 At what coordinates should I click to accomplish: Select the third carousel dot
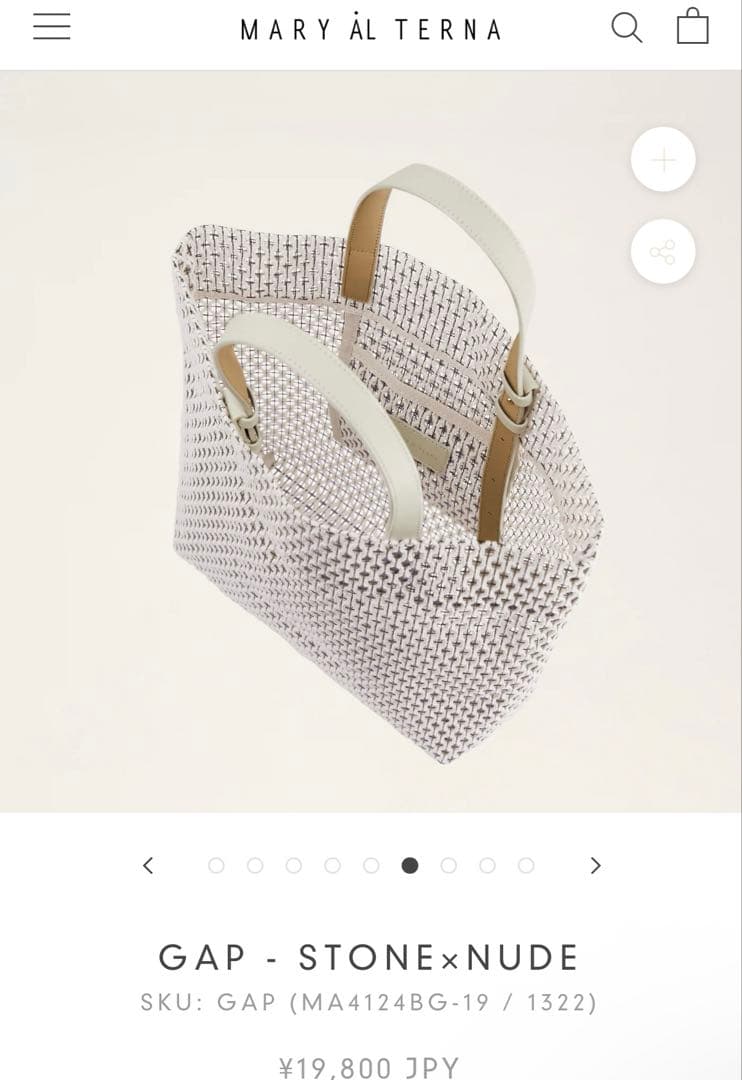click(293, 866)
